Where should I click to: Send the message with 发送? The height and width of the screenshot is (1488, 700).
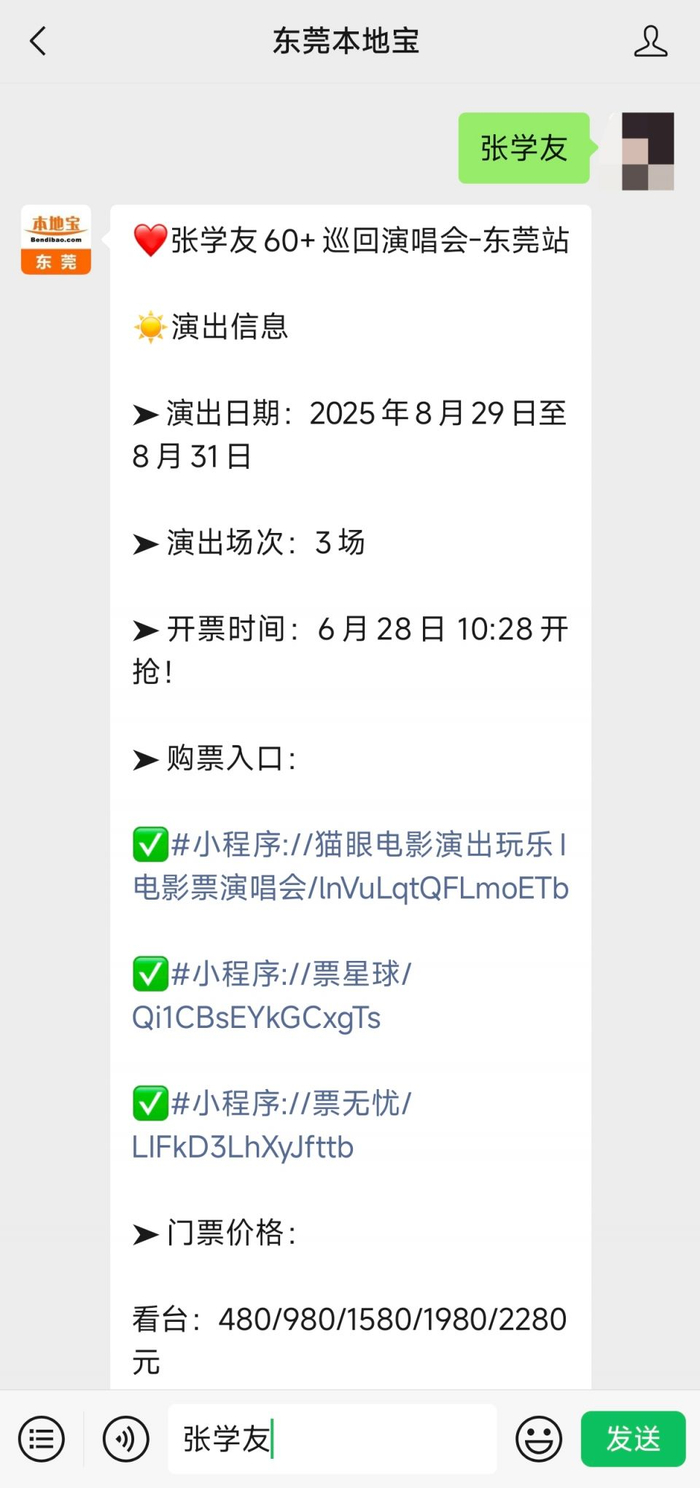[633, 1439]
